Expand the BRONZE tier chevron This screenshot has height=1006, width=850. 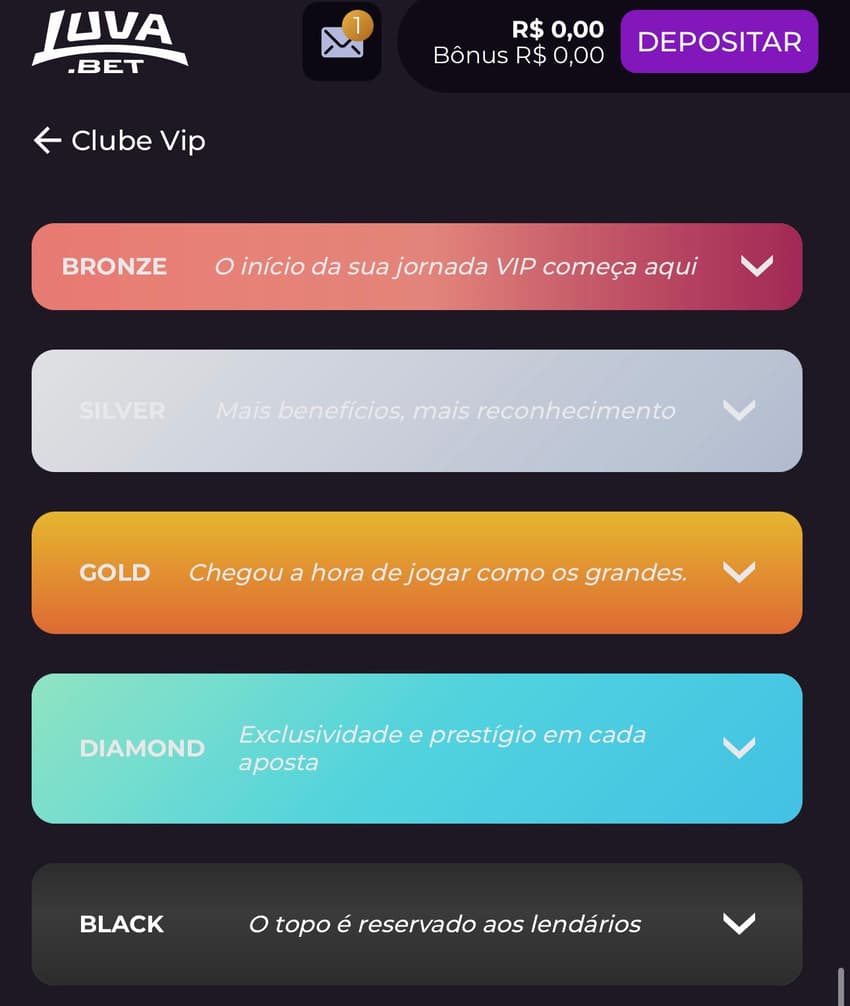[757, 267]
